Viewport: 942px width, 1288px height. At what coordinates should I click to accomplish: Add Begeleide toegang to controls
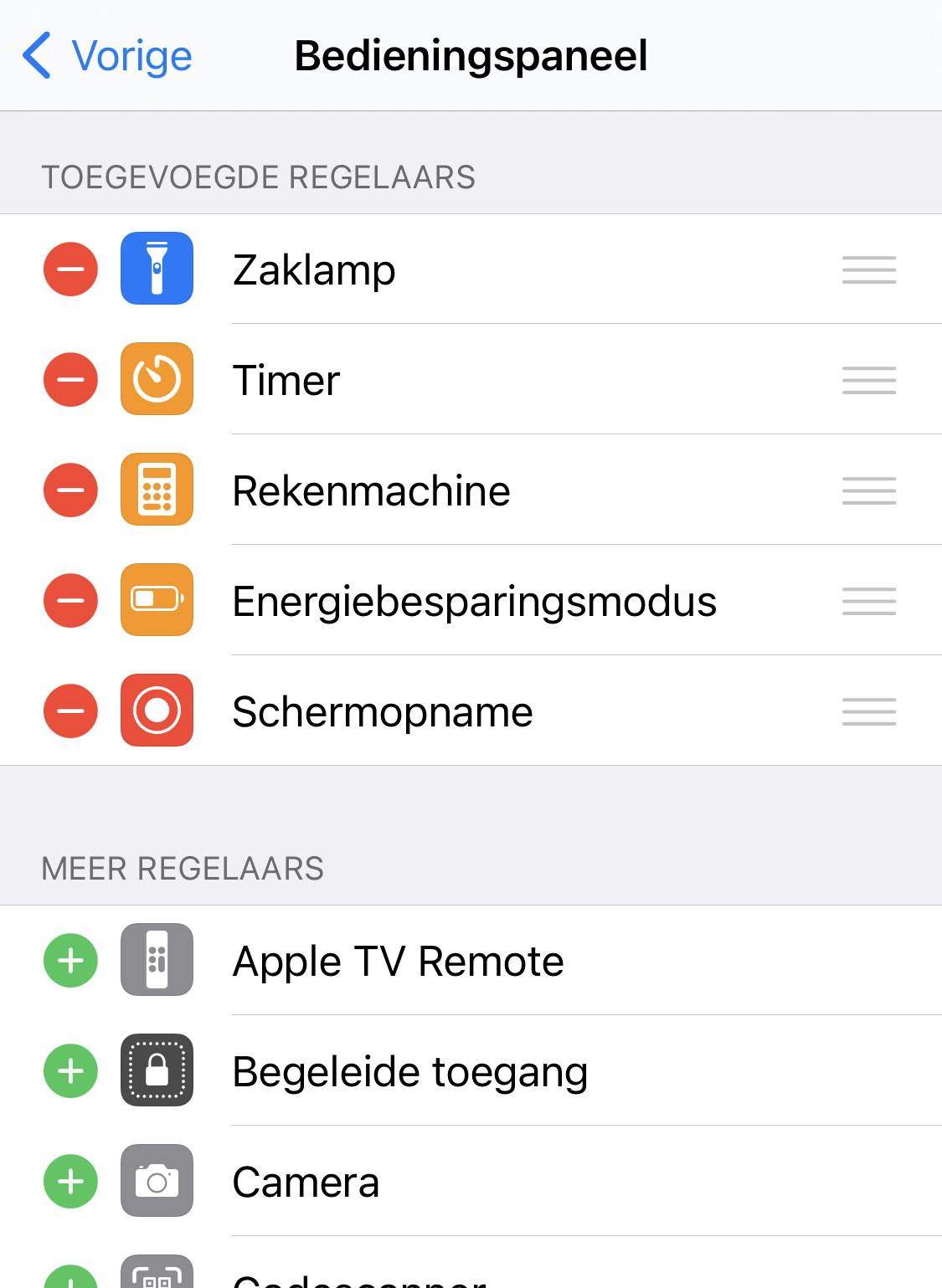pos(71,1071)
